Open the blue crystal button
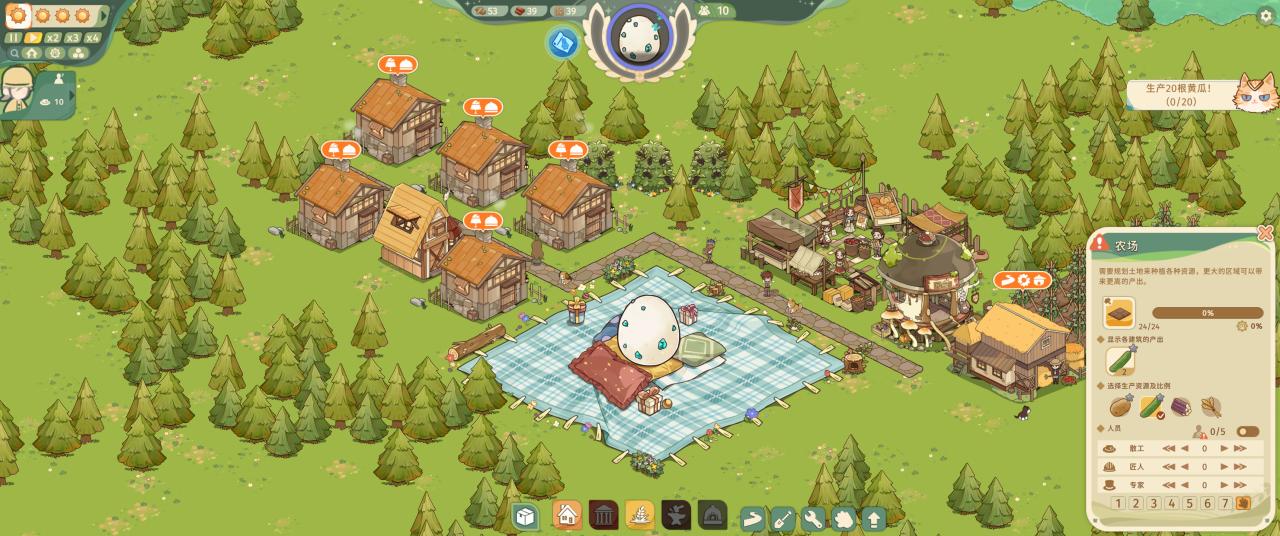This screenshot has width=1280, height=536. click(x=562, y=43)
